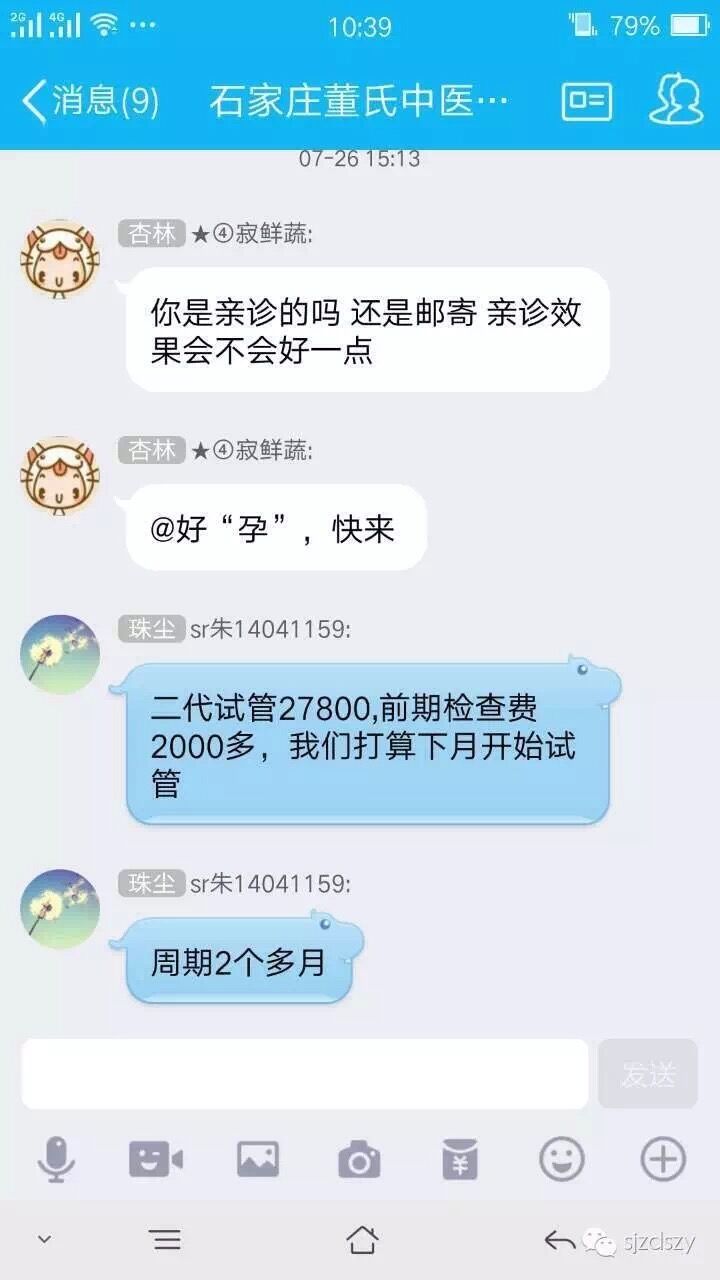Image resolution: width=720 pixels, height=1280 pixels.
Task: Open avatar of sr朱14041159 above 周期2个多月
Action: [x=60, y=909]
